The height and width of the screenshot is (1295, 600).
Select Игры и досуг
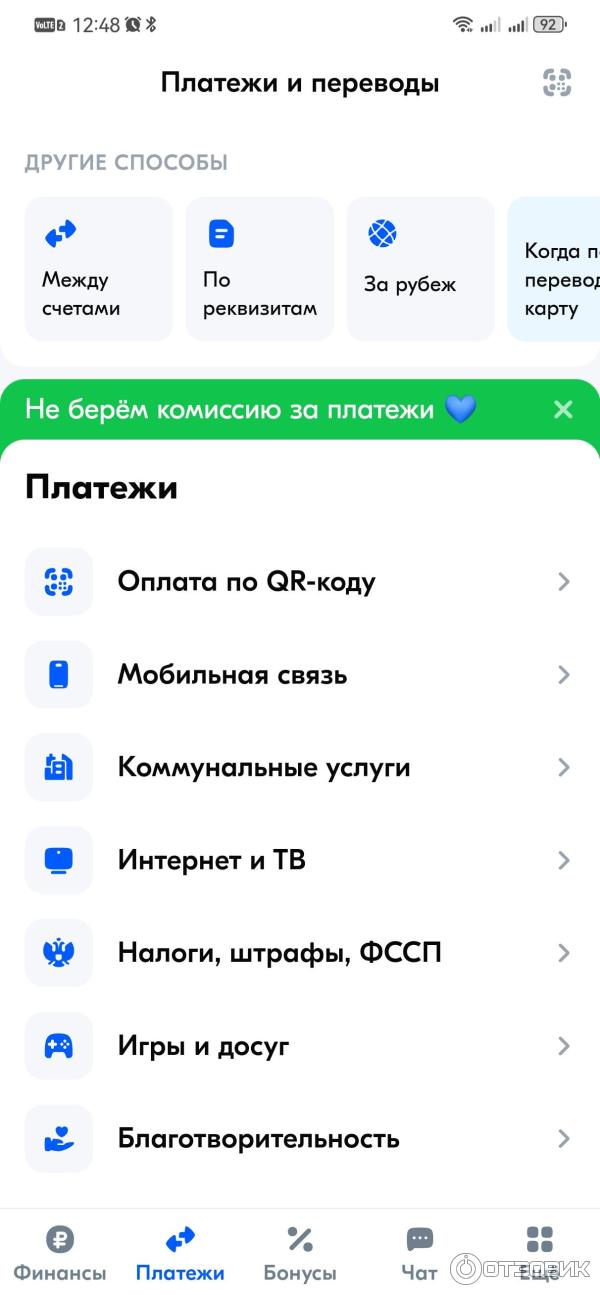pyautogui.click(x=300, y=1046)
